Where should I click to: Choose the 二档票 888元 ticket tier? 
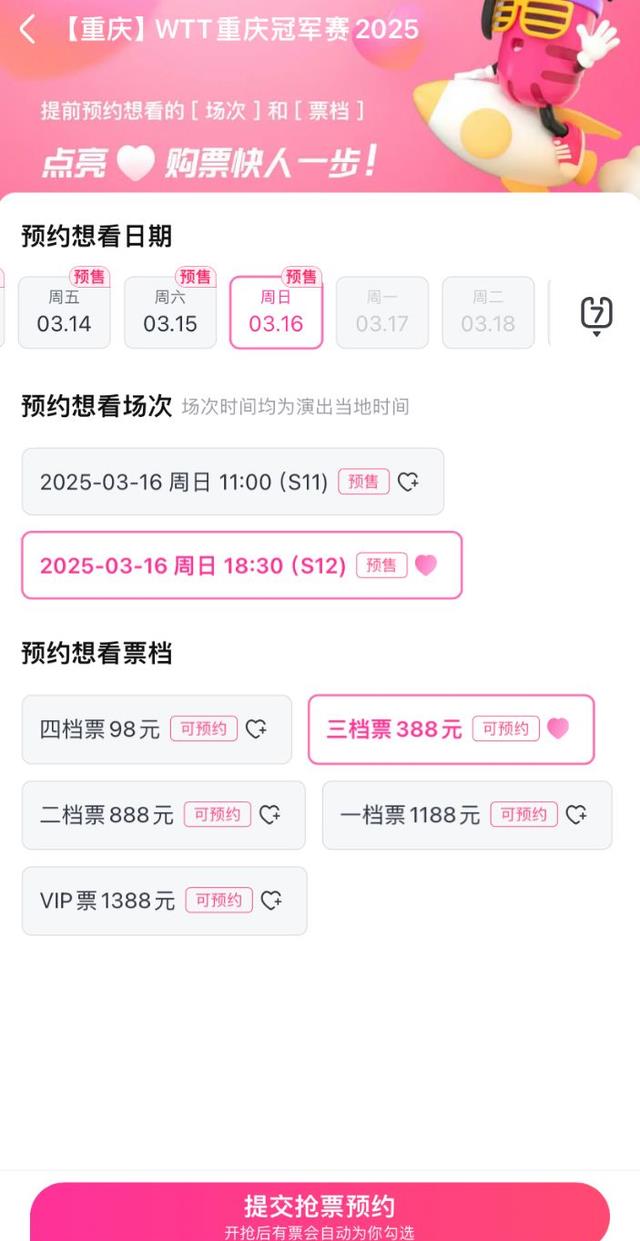(x=164, y=815)
